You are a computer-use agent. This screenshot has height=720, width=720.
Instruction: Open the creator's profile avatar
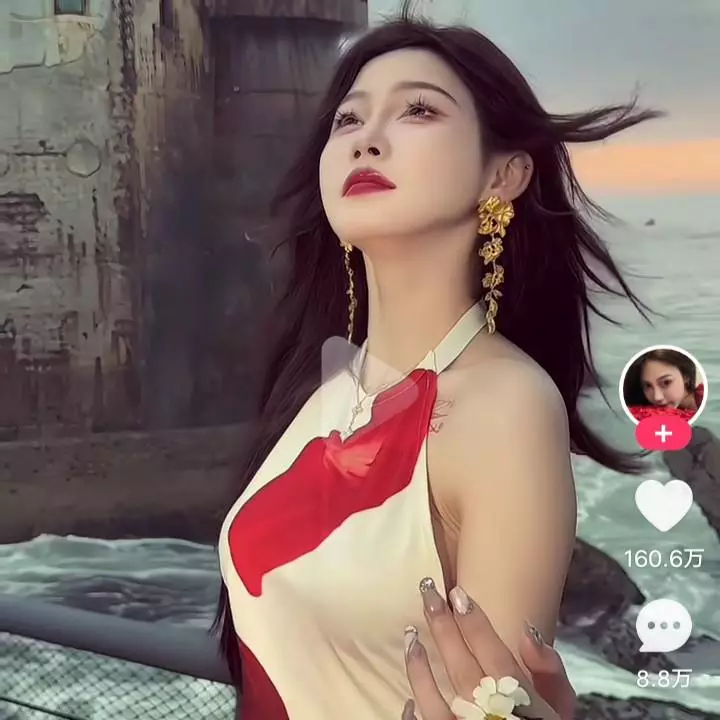coord(663,383)
